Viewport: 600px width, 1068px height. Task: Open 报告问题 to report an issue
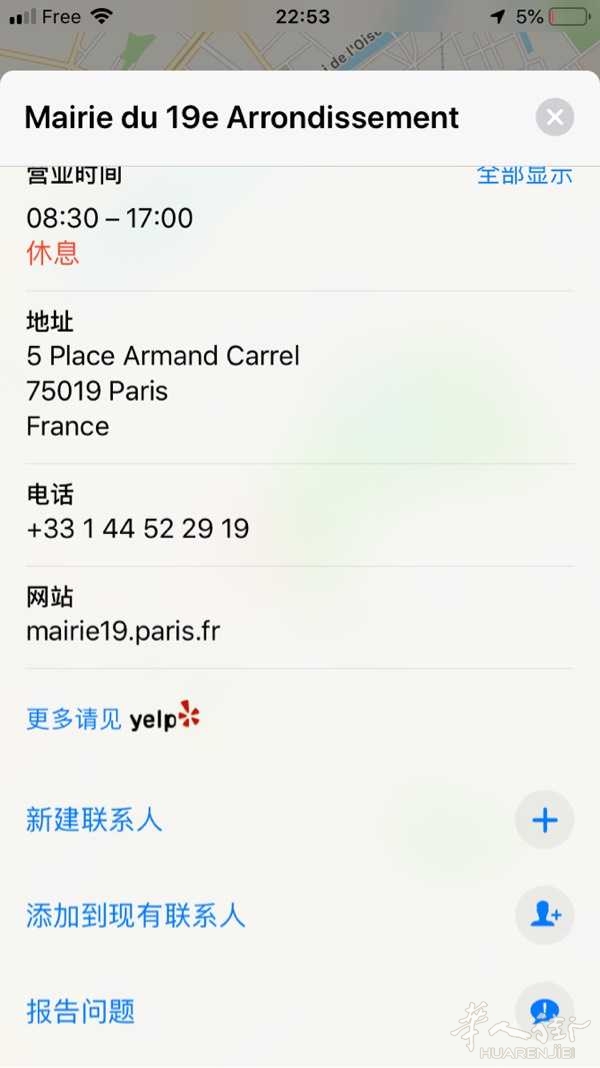tap(300, 1011)
